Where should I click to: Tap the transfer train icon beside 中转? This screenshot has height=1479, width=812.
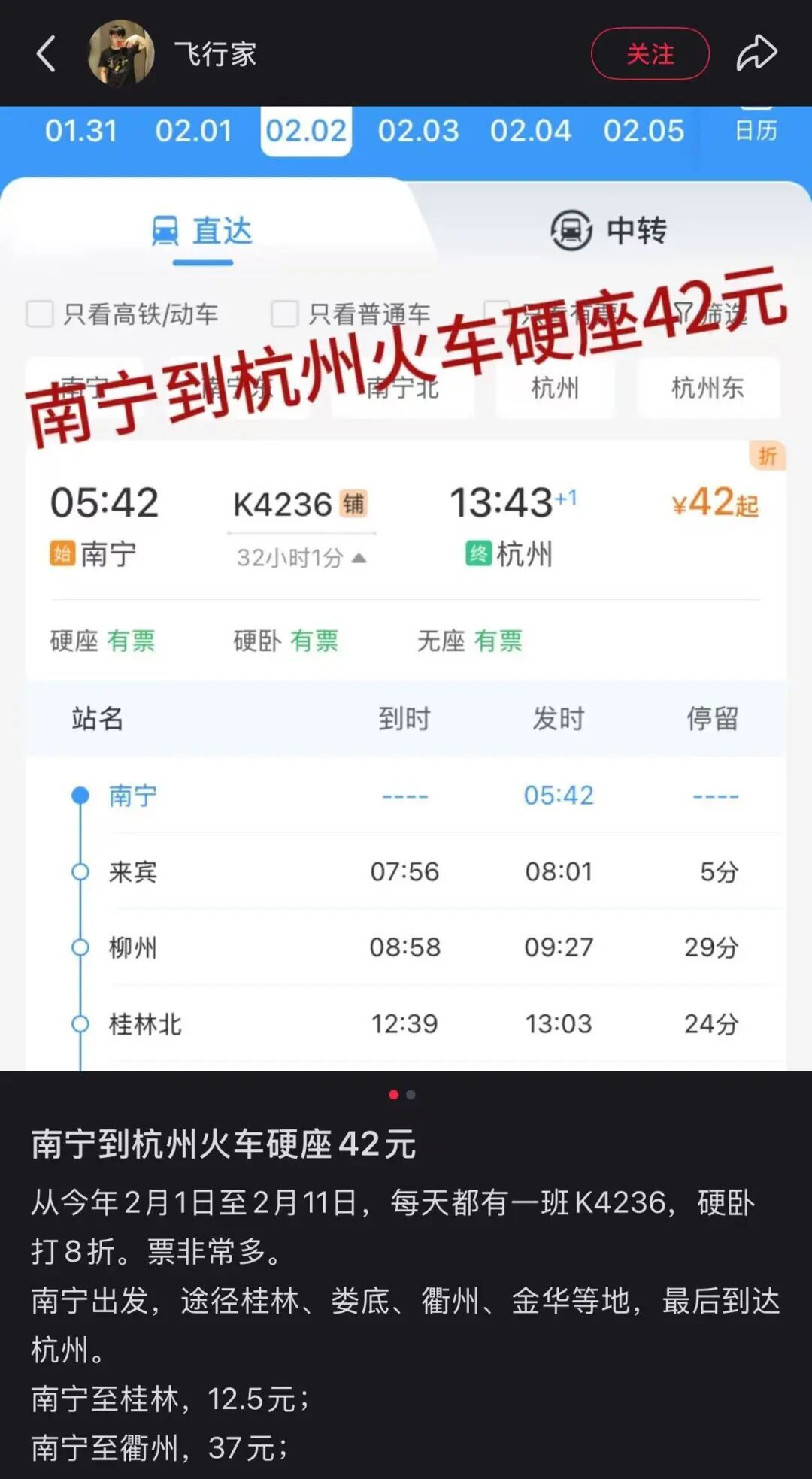pos(571,229)
